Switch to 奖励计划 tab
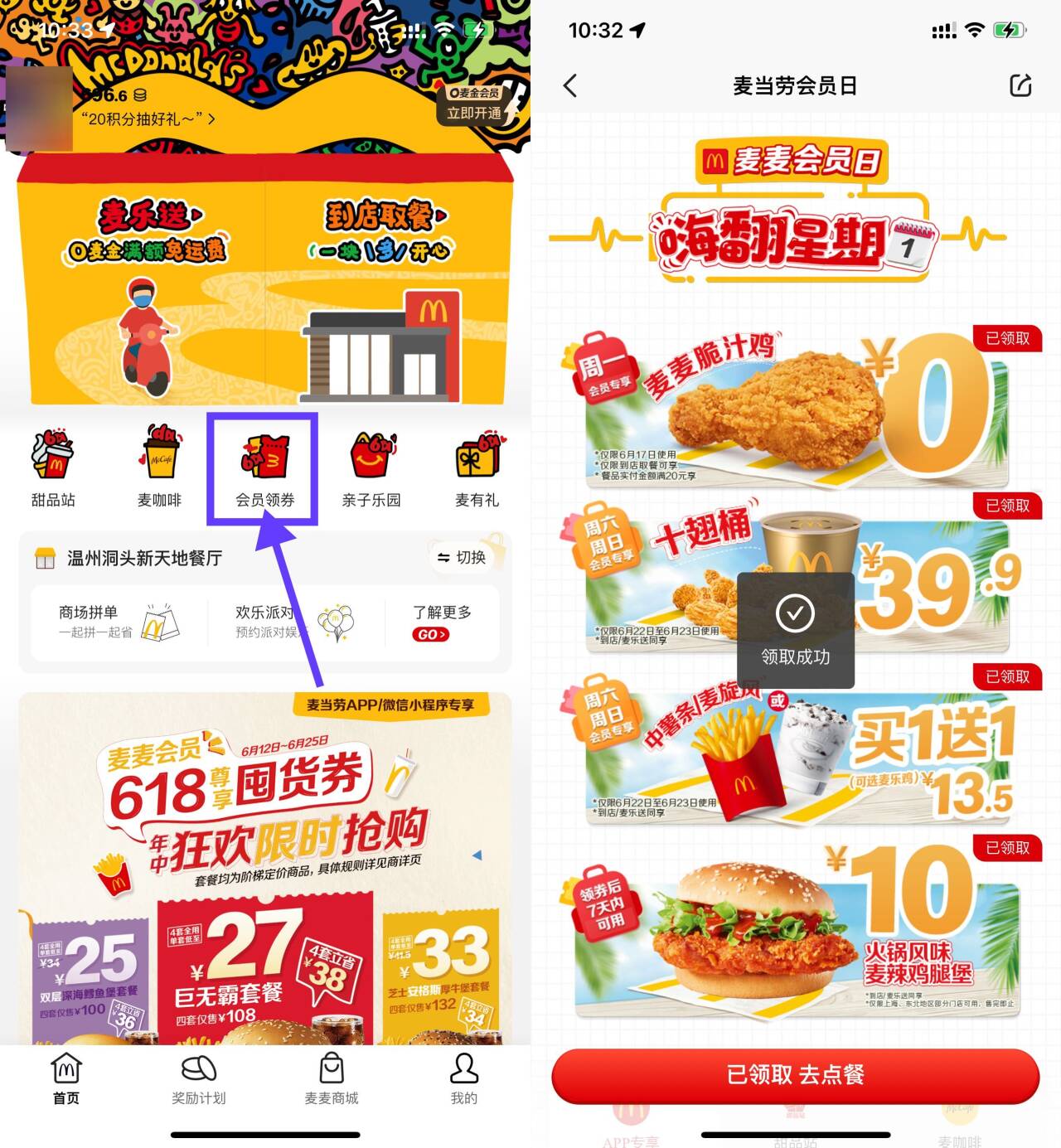 (x=199, y=1079)
